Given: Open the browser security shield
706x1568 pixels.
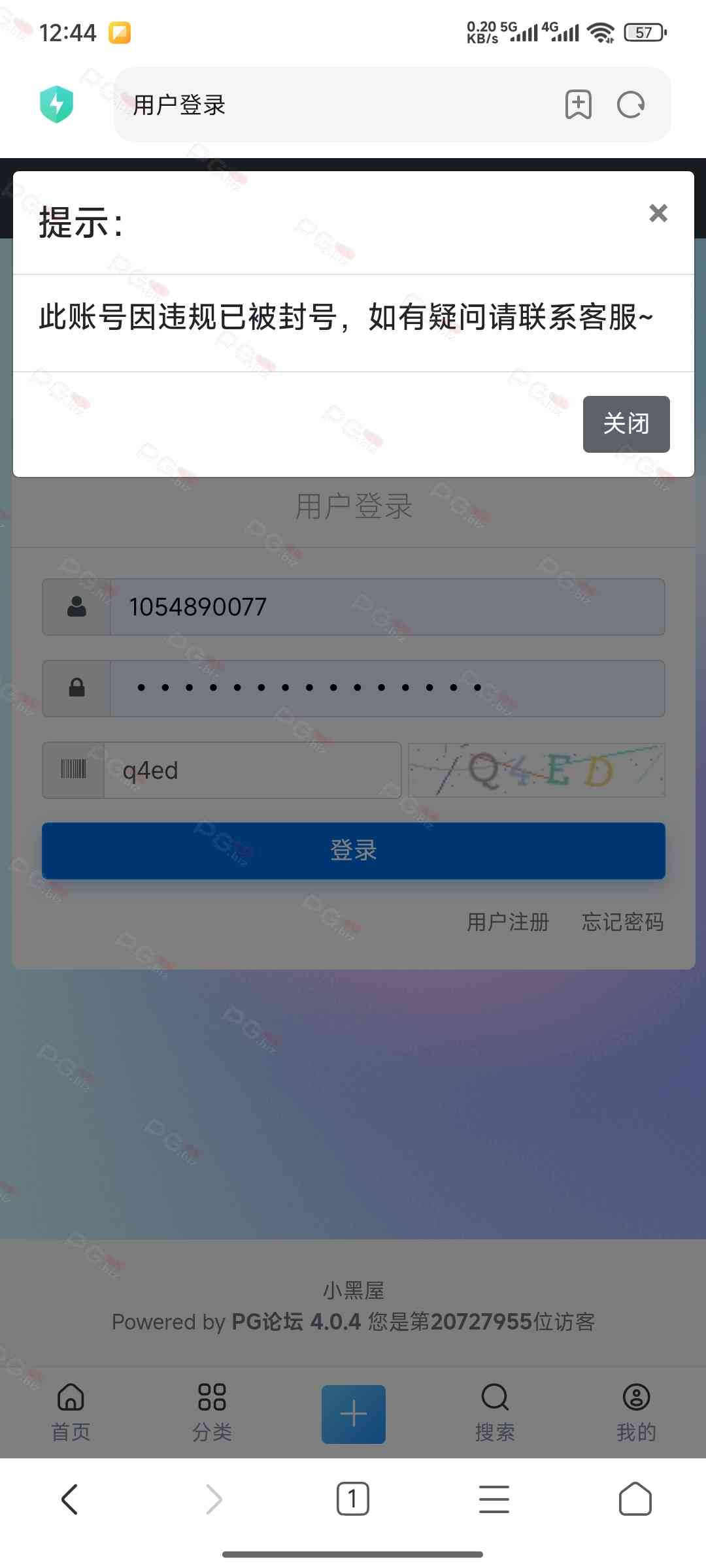Looking at the screenshot, I should pos(57,105).
